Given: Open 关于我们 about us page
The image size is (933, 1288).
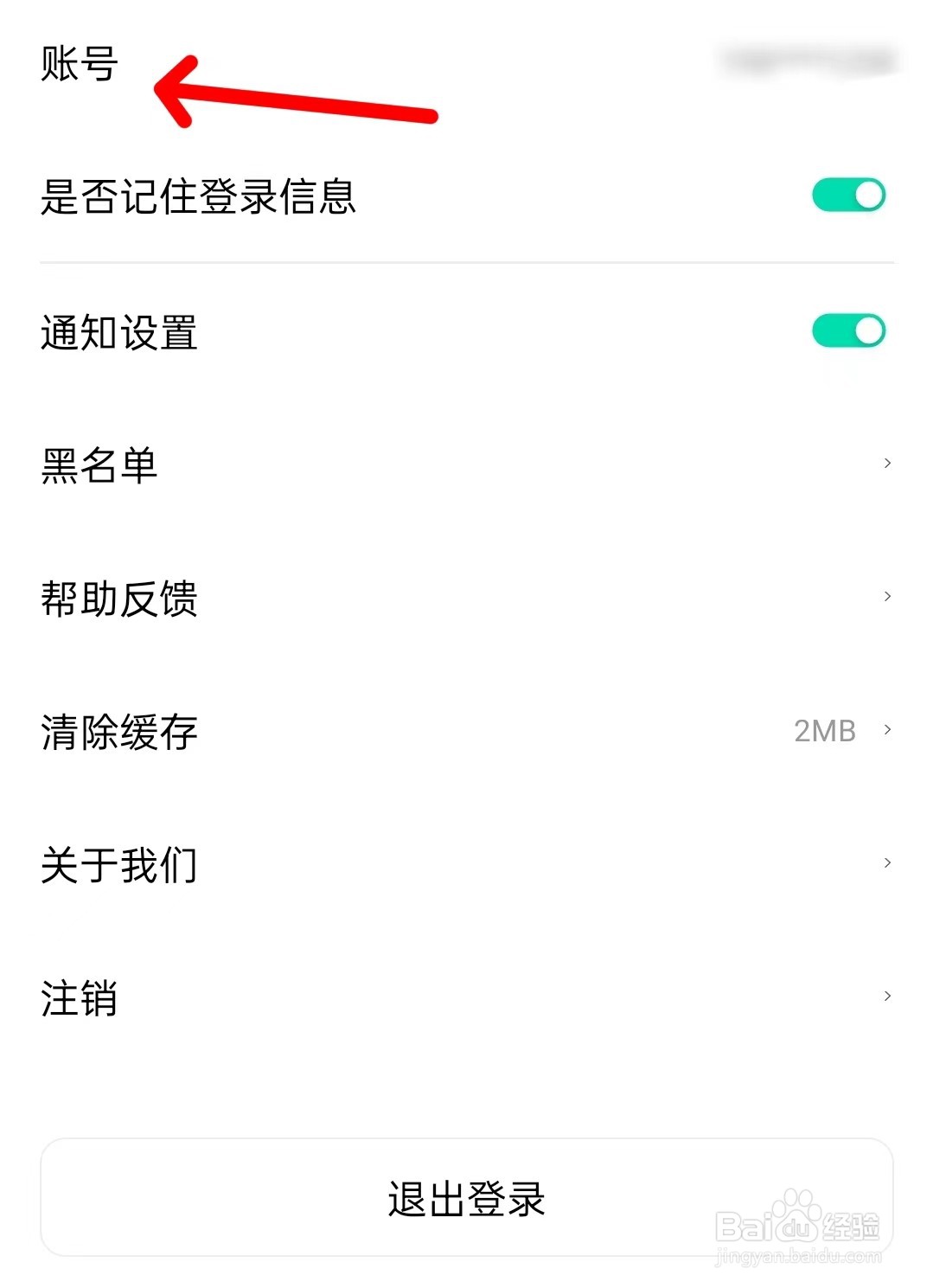Looking at the screenshot, I should tap(118, 864).
